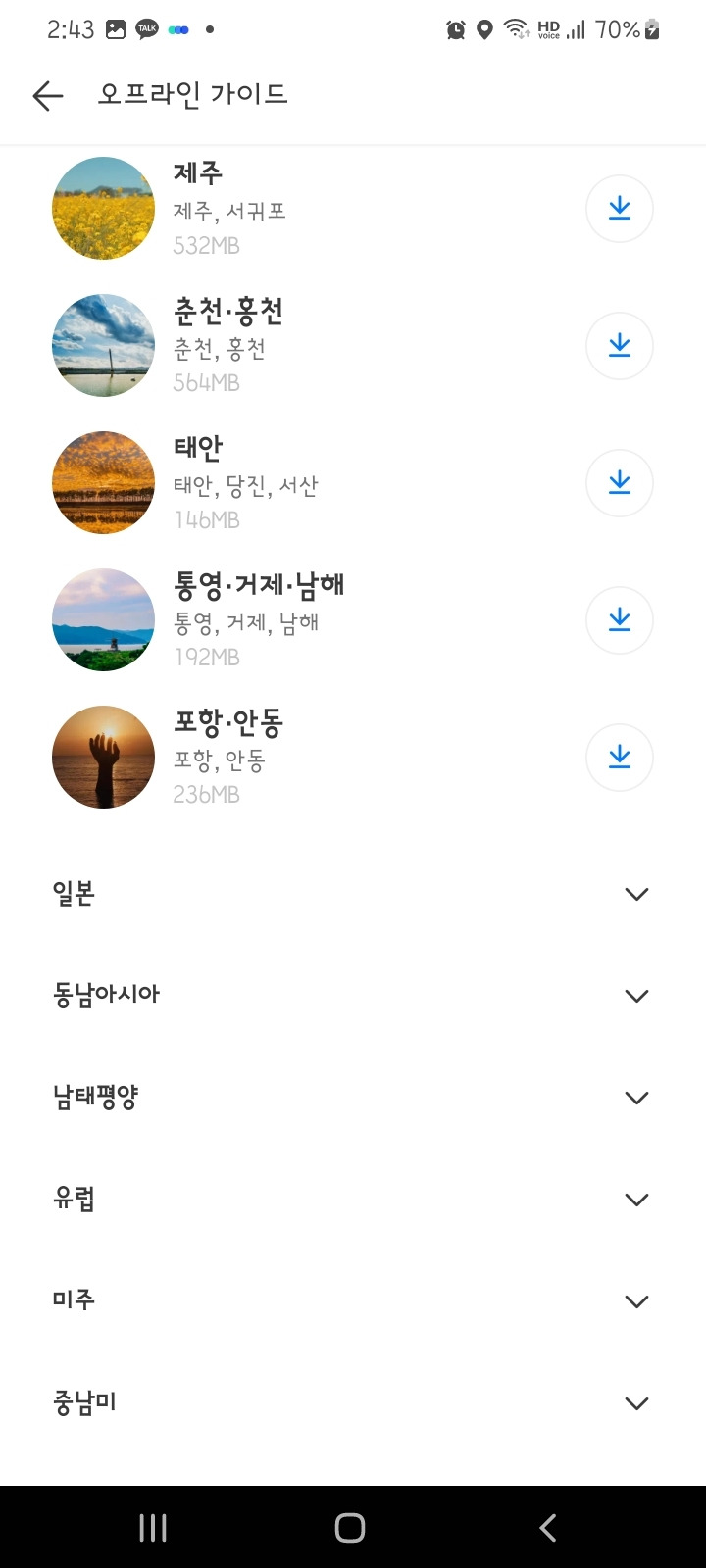The image size is (706, 1568).
Task: Select the 제주 guide entry
Action: click(x=294, y=209)
